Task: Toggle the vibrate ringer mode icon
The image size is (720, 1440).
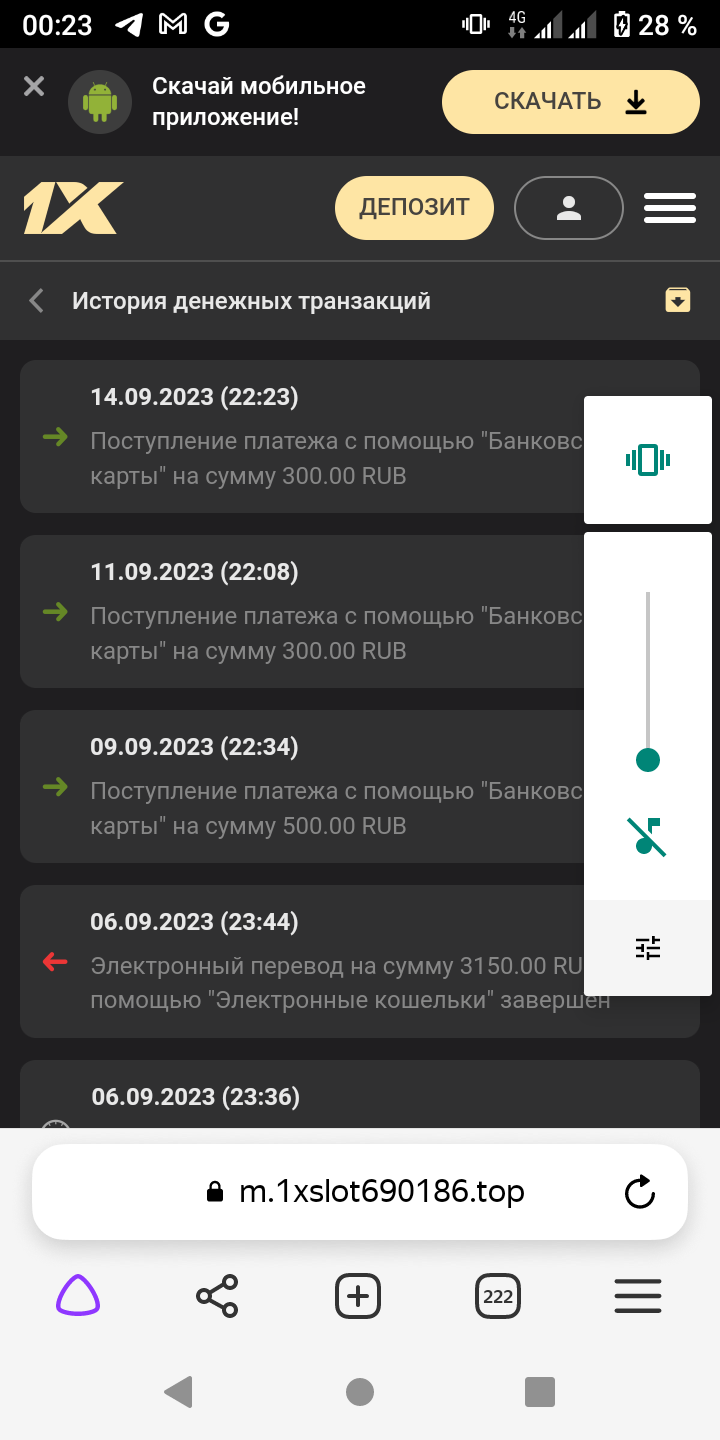Action: pos(648,460)
